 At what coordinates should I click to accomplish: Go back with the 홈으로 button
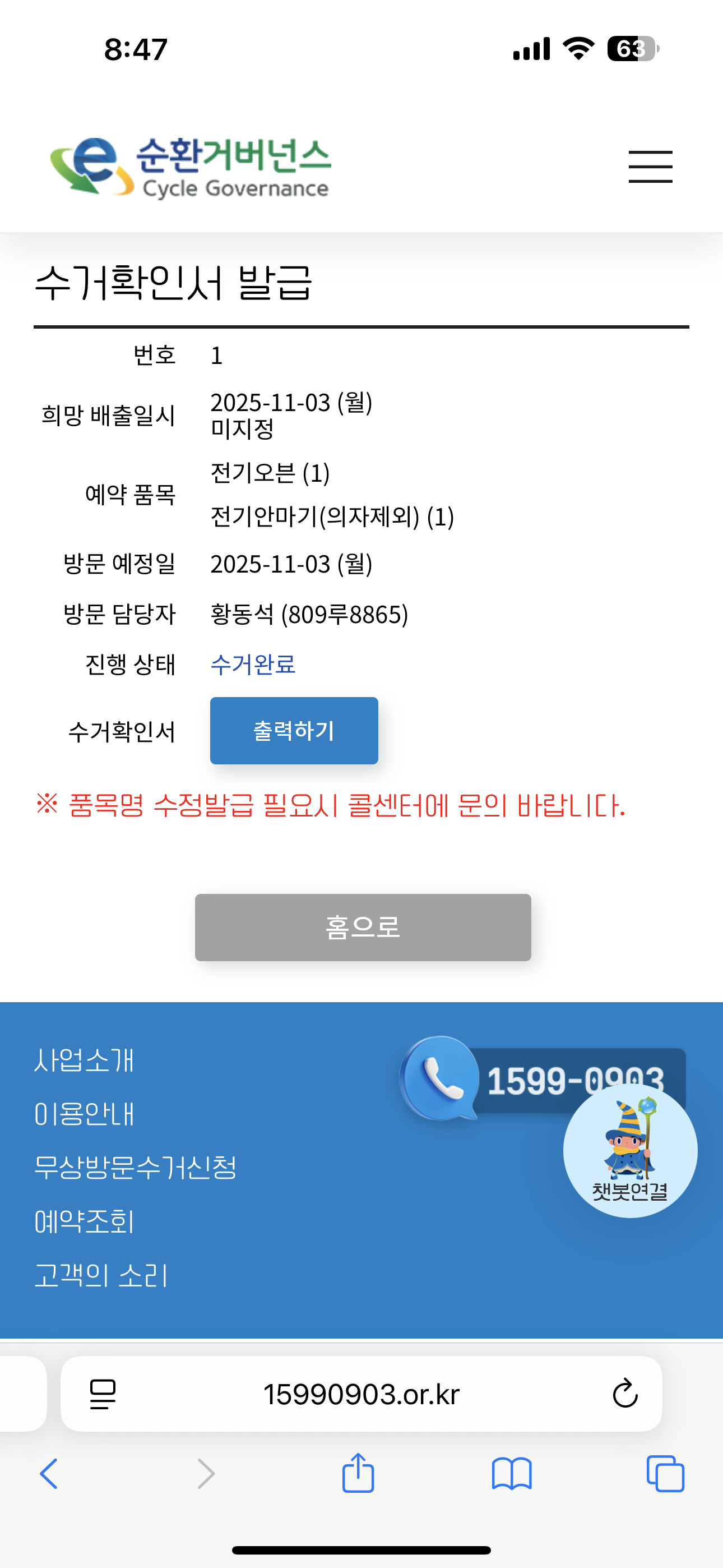(x=363, y=927)
